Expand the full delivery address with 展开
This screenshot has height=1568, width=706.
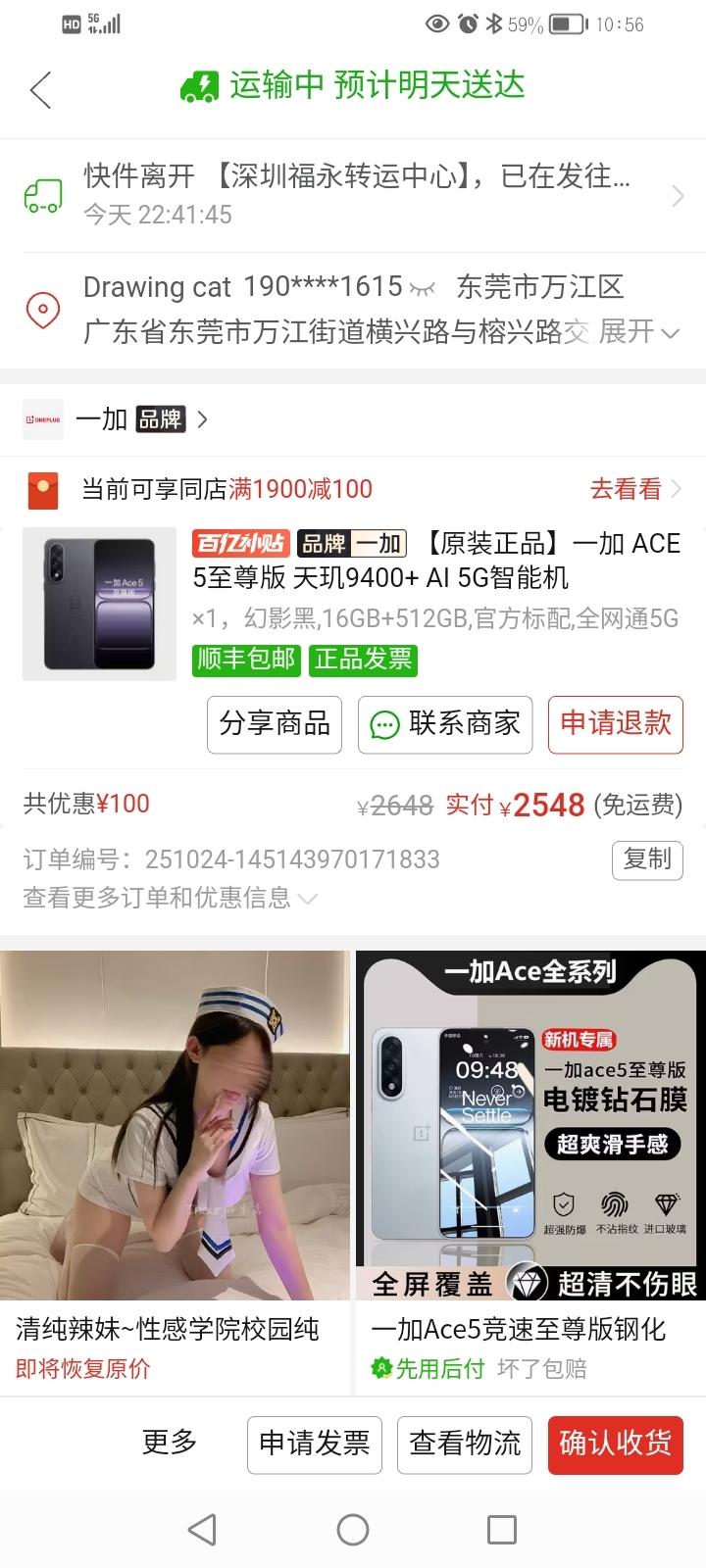tap(638, 332)
